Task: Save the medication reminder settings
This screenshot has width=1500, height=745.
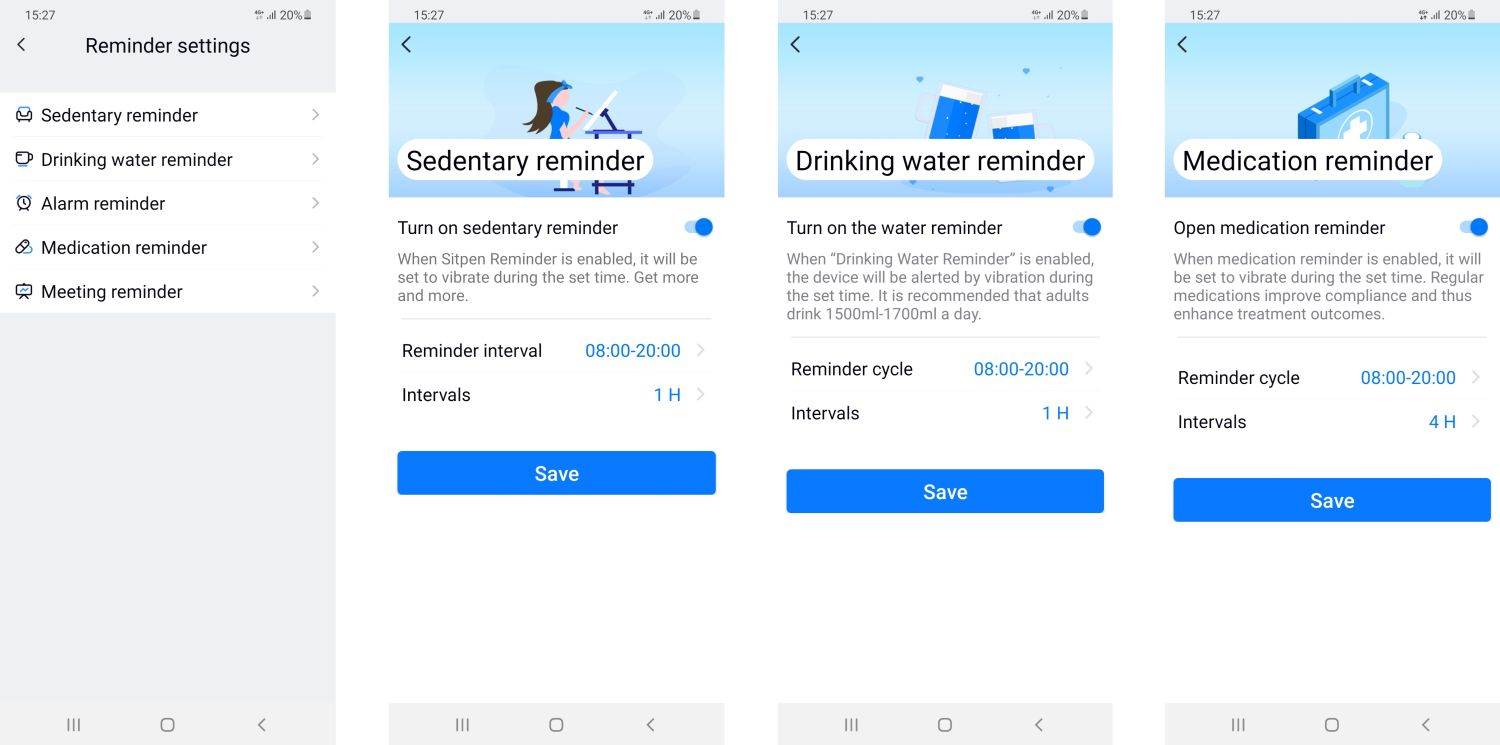Action: click(1331, 500)
